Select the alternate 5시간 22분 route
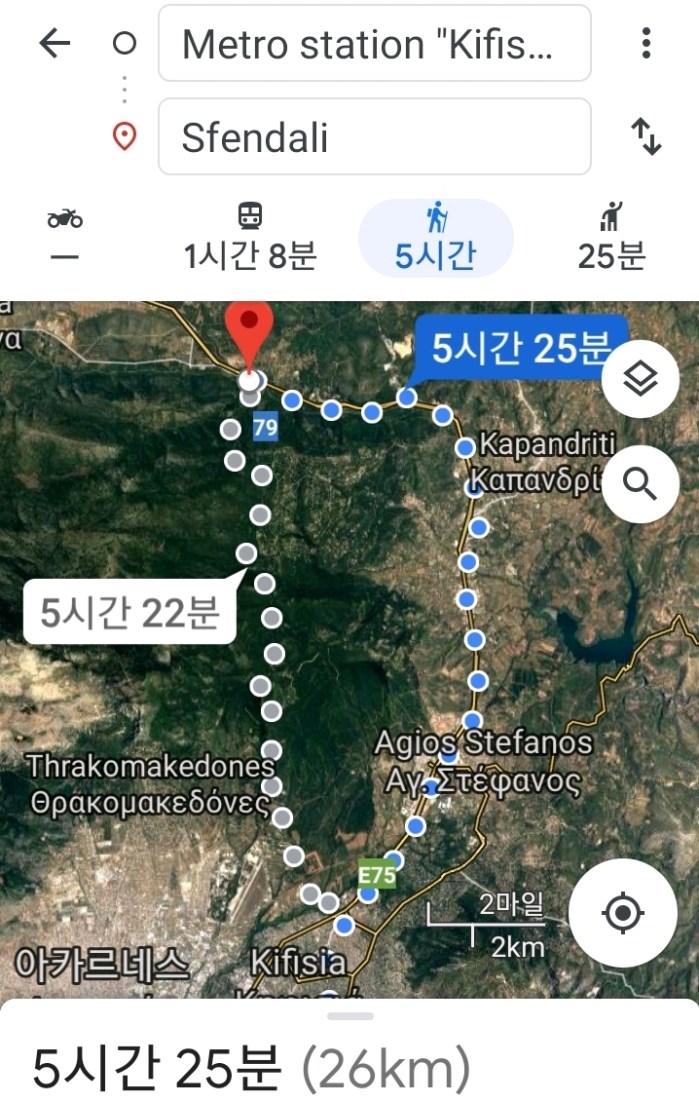Viewport: 699px width, 1102px height. [130, 612]
